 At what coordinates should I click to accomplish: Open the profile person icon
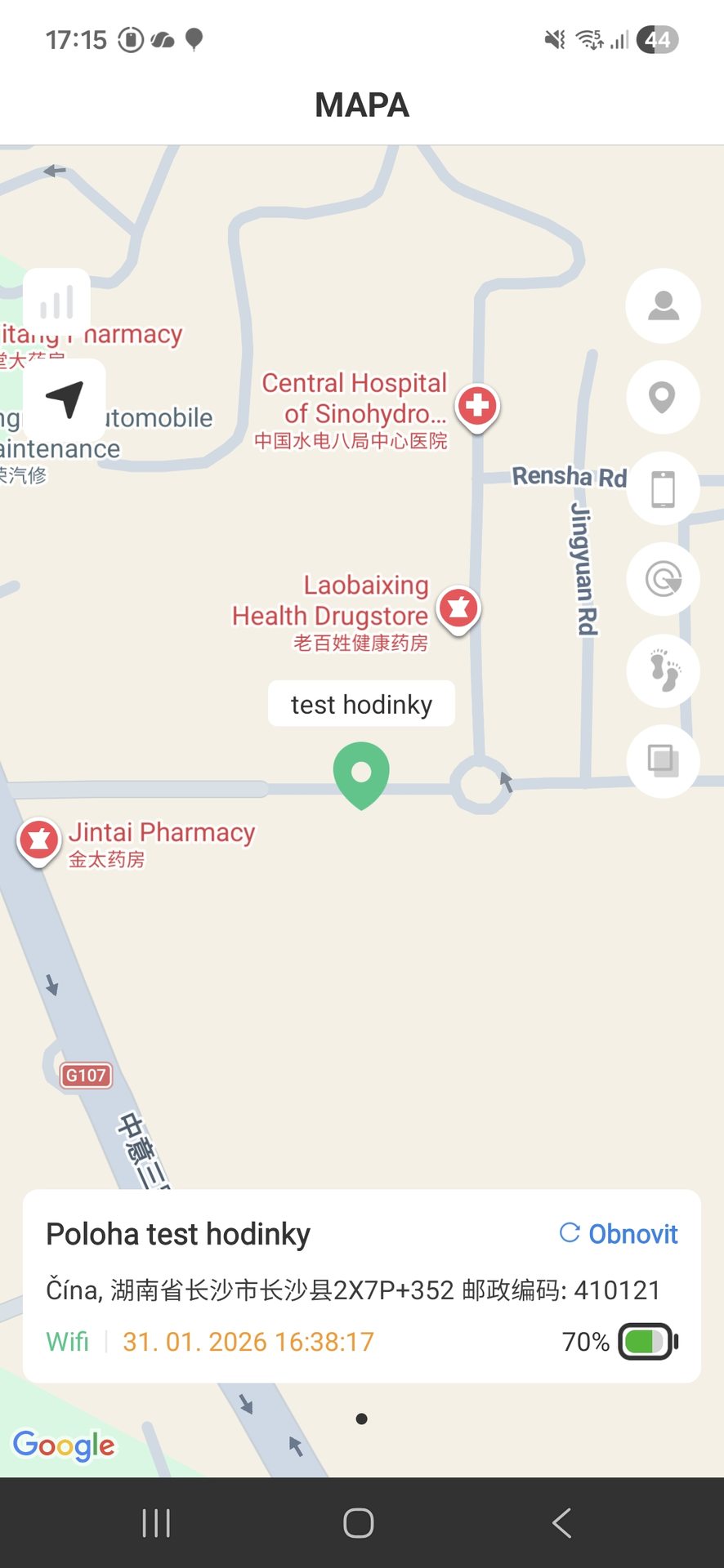(663, 305)
